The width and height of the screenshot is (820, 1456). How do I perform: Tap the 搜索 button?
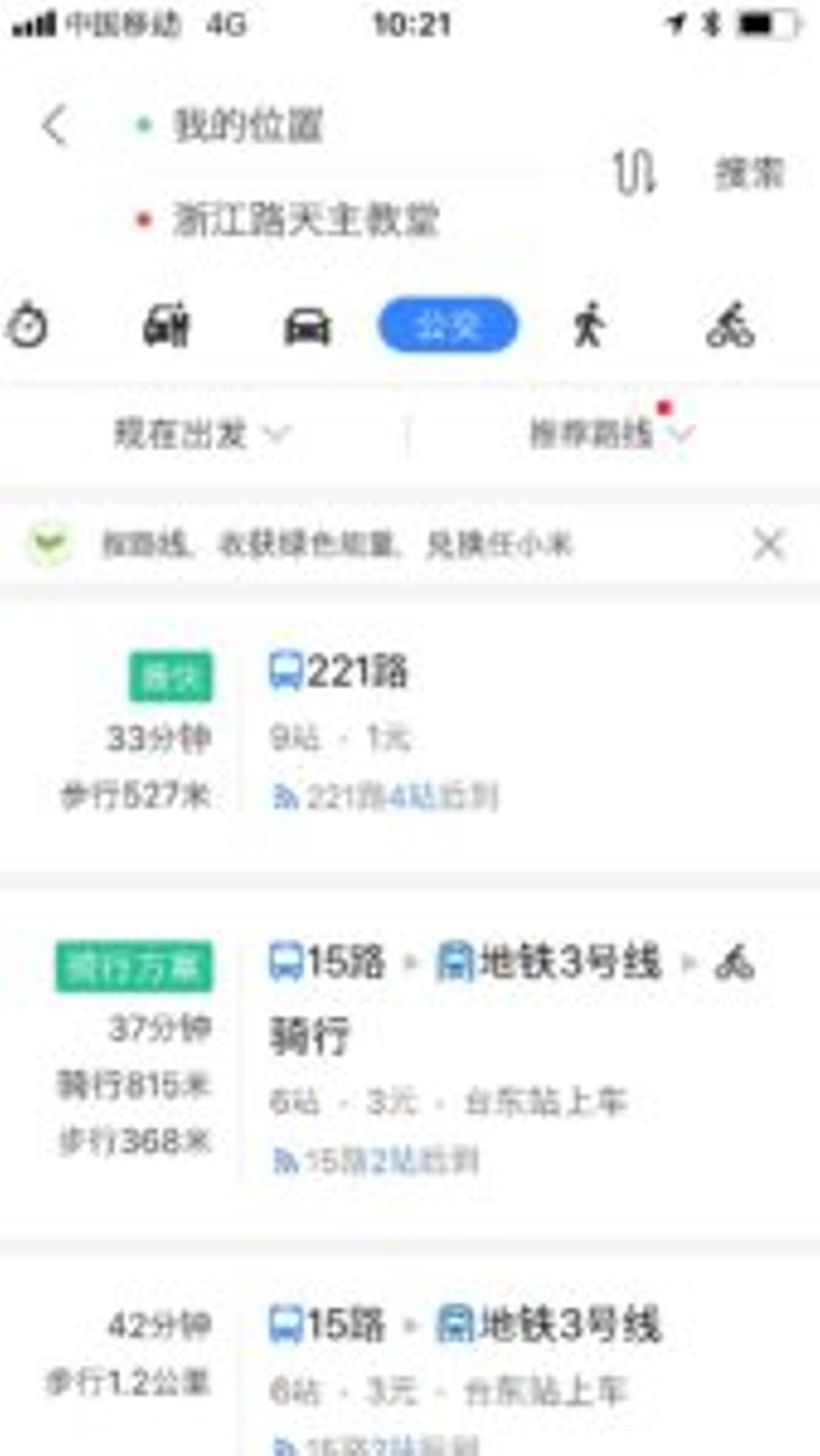(x=749, y=173)
